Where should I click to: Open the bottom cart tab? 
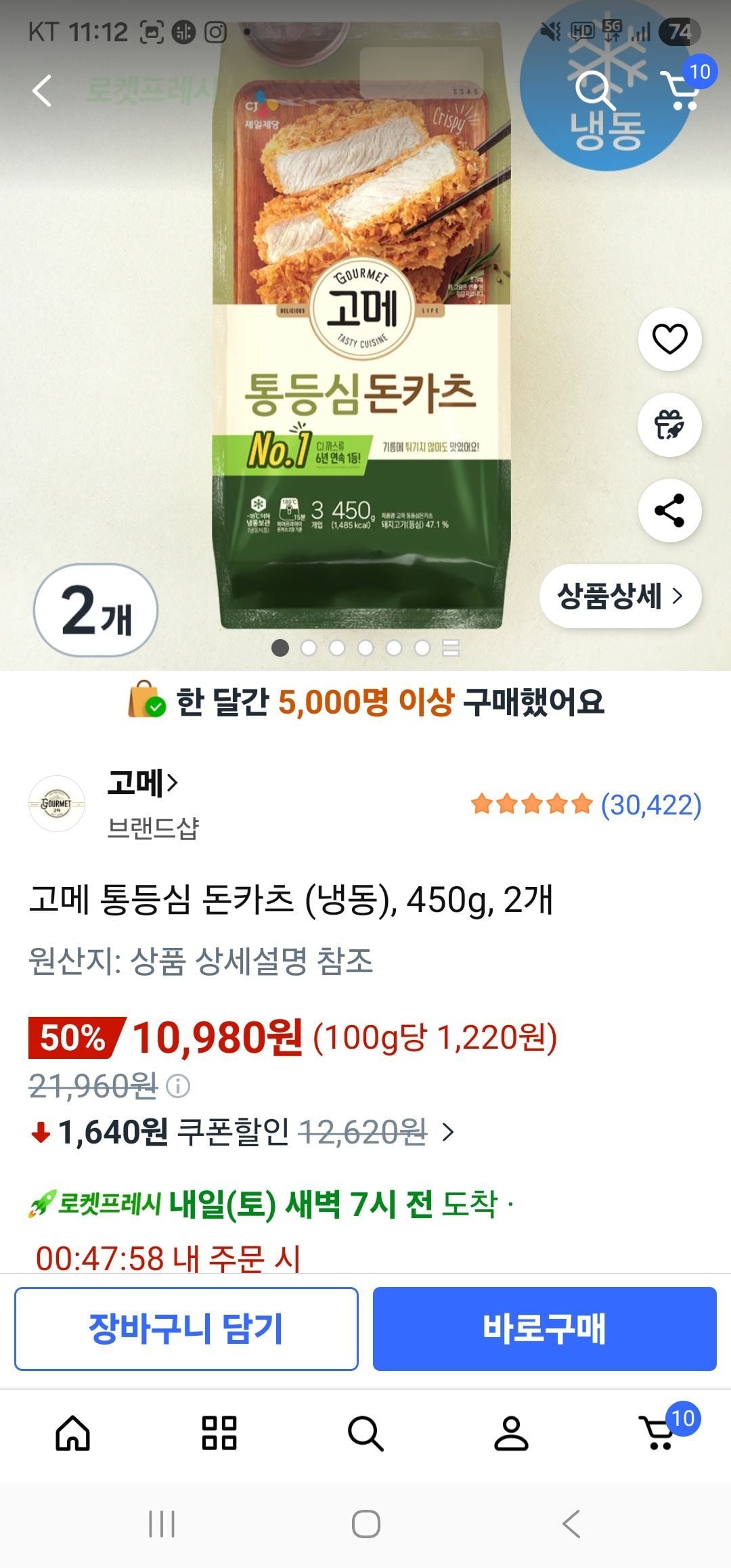click(660, 1433)
